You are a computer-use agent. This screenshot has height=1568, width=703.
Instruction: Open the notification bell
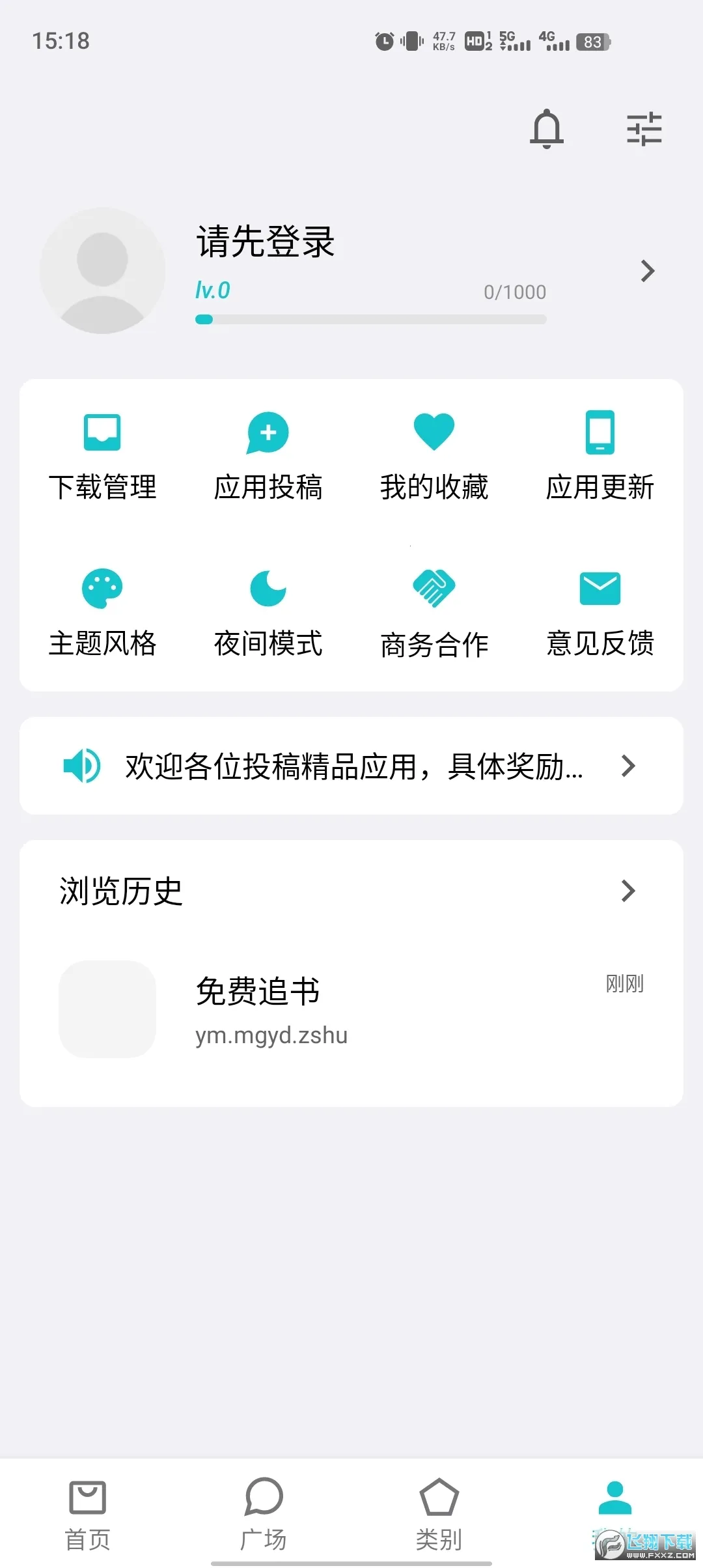point(547,128)
